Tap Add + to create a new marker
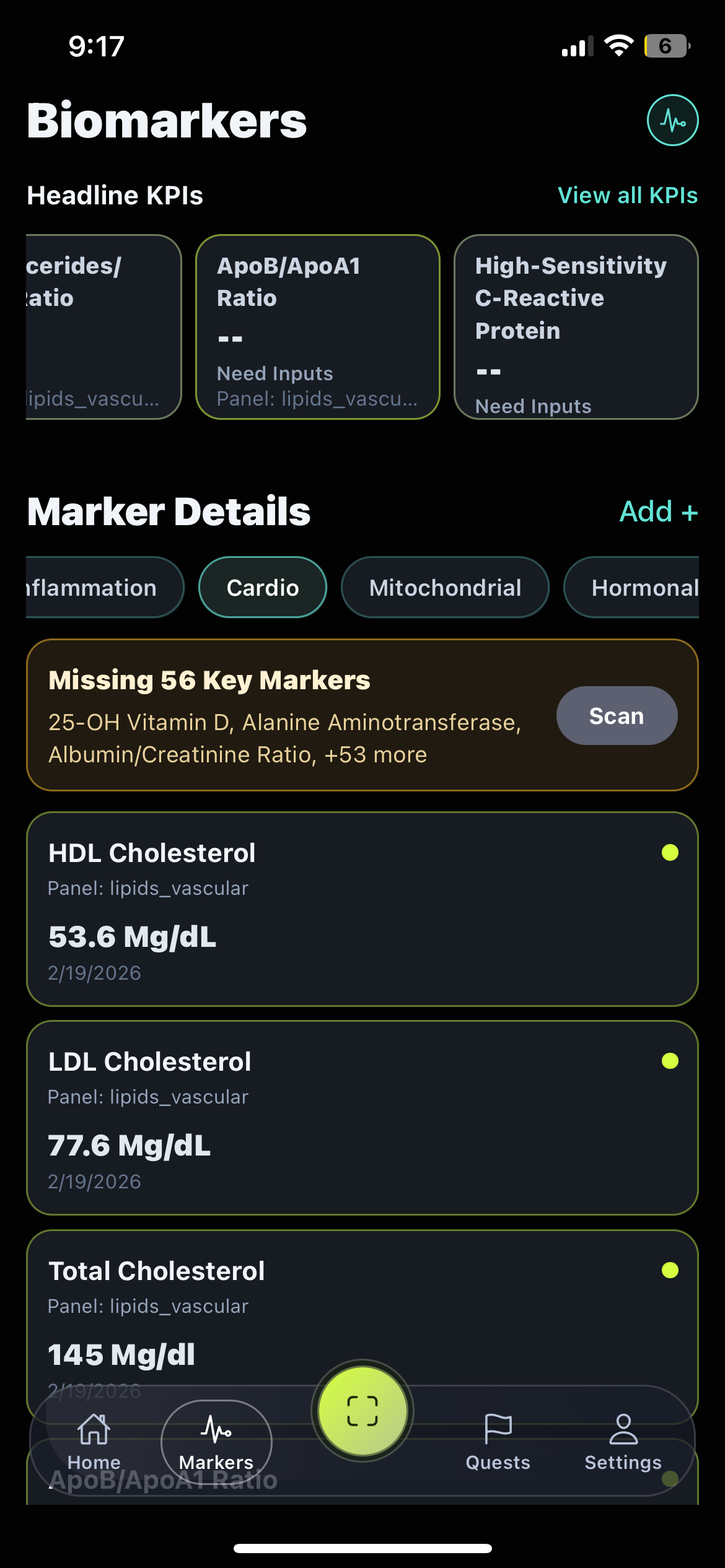This screenshot has height=1568, width=725. click(658, 512)
